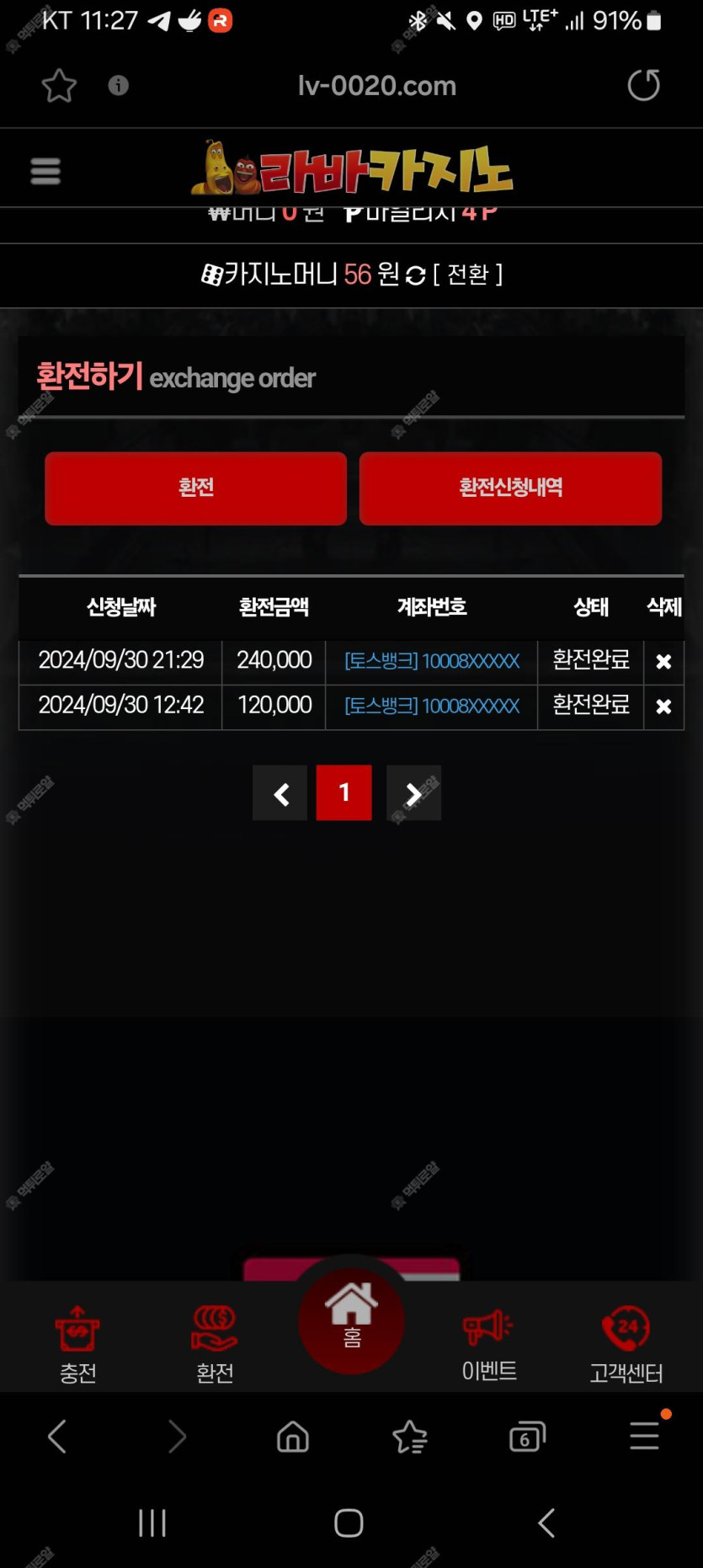
Task: Reload the page
Action: [x=643, y=85]
